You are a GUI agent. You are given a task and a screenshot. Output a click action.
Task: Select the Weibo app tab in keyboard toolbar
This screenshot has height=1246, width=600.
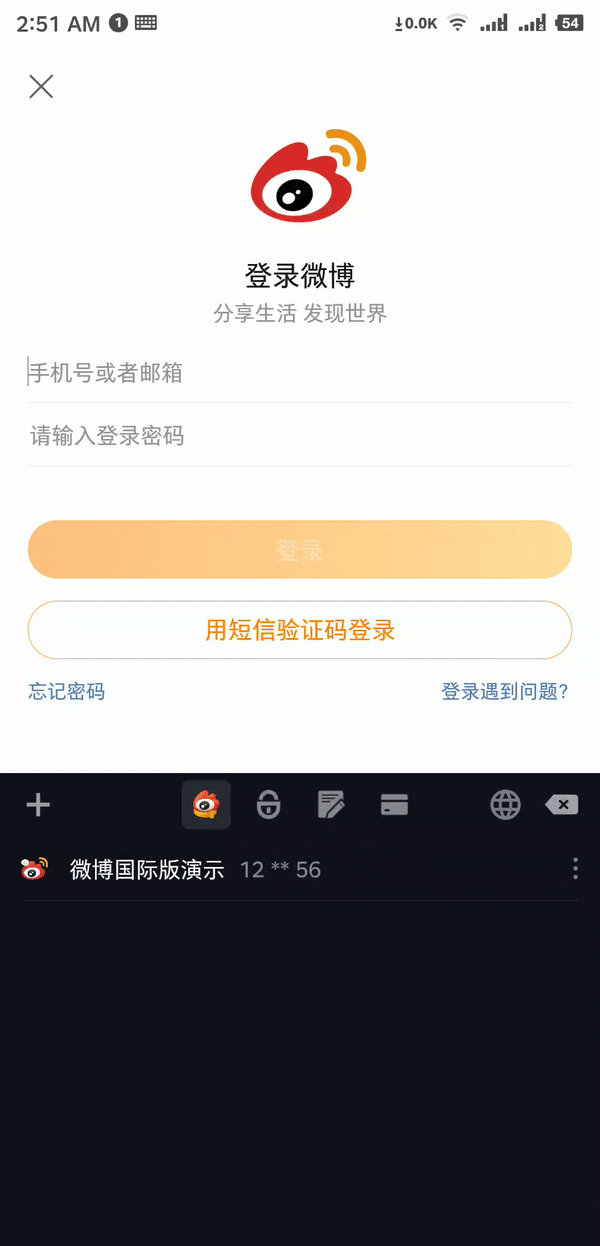pos(206,804)
